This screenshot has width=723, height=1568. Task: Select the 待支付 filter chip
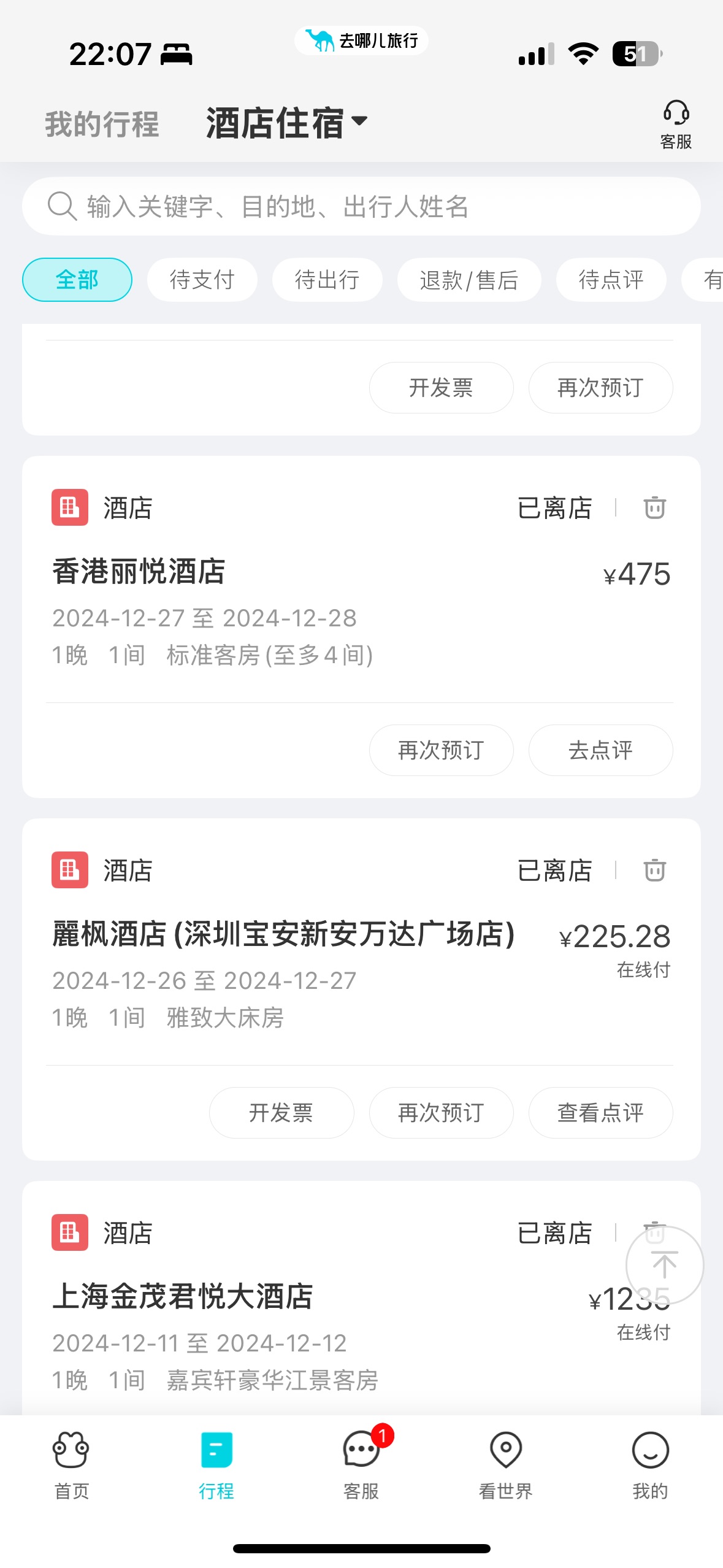click(202, 280)
